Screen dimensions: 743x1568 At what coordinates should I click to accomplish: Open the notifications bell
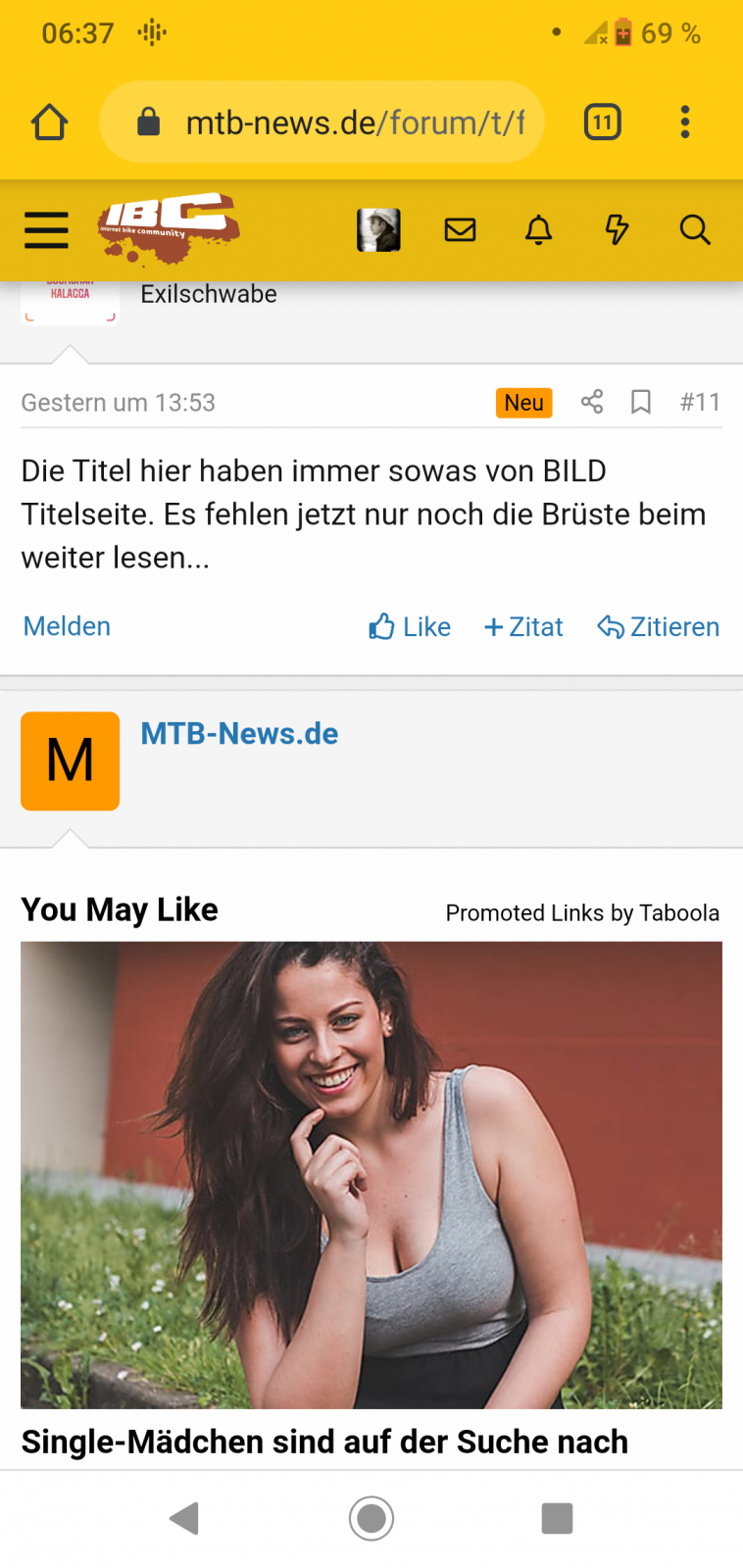pyautogui.click(x=538, y=230)
